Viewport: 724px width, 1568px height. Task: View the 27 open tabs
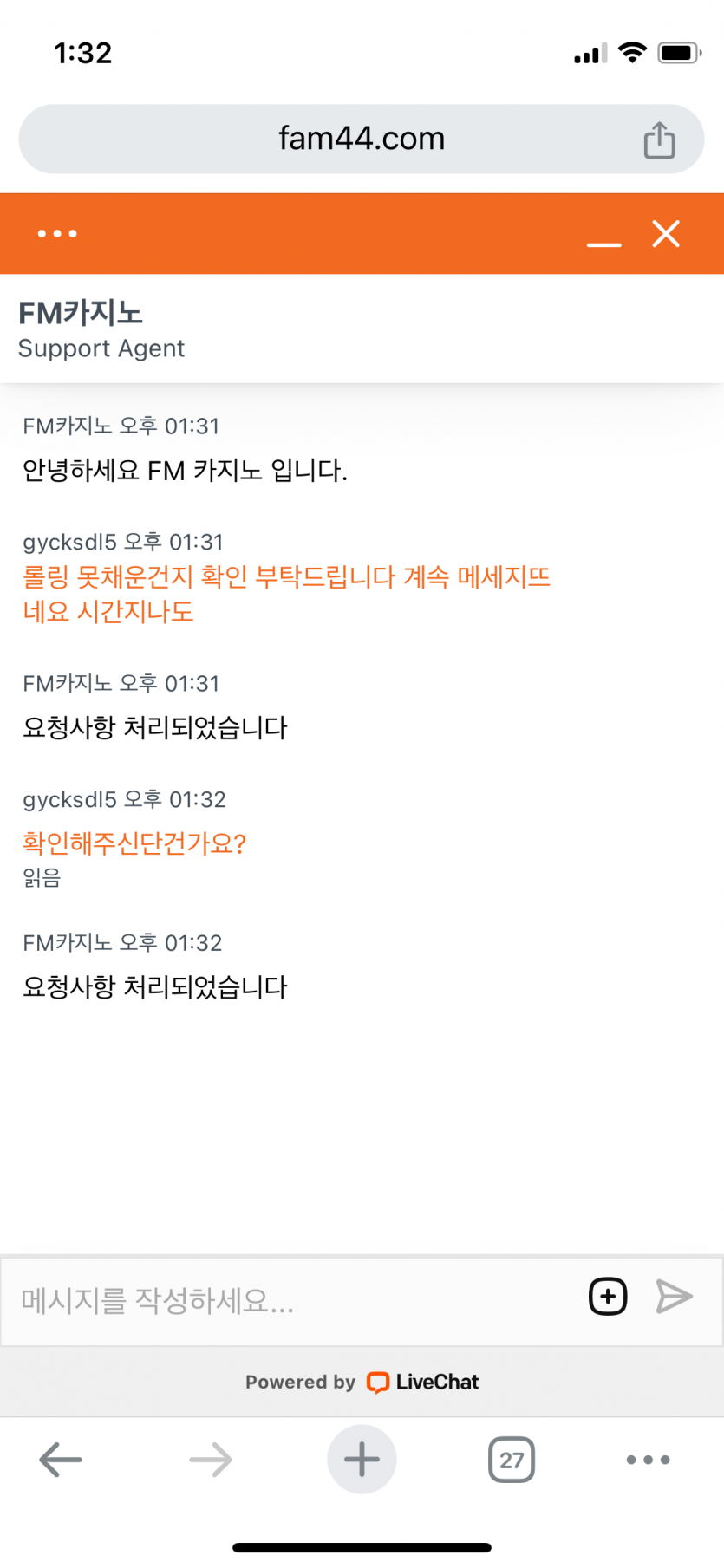(512, 1460)
